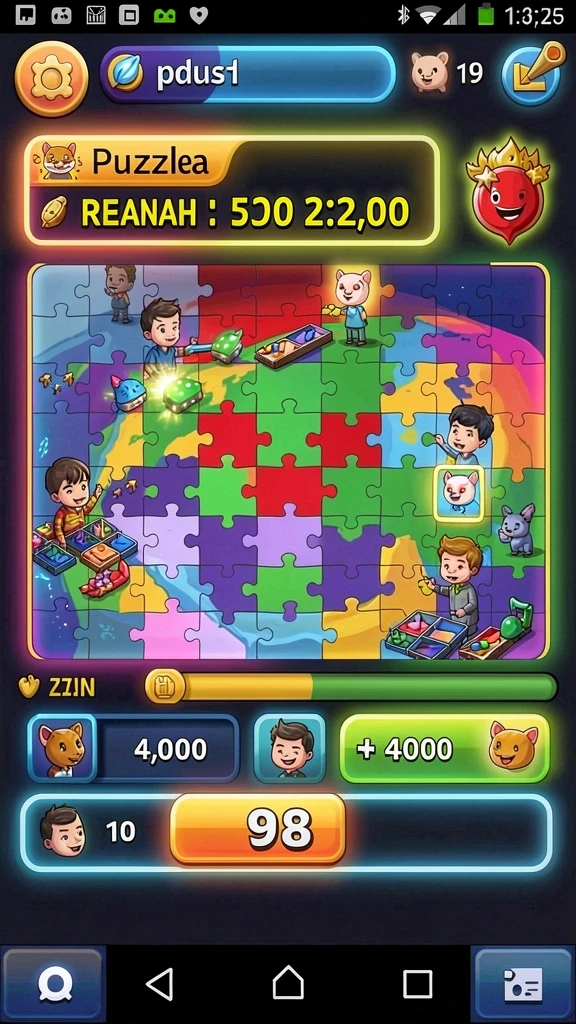Open the orange gear settings button
Viewport: 576px width, 1024px height.
pyautogui.click(x=51, y=79)
